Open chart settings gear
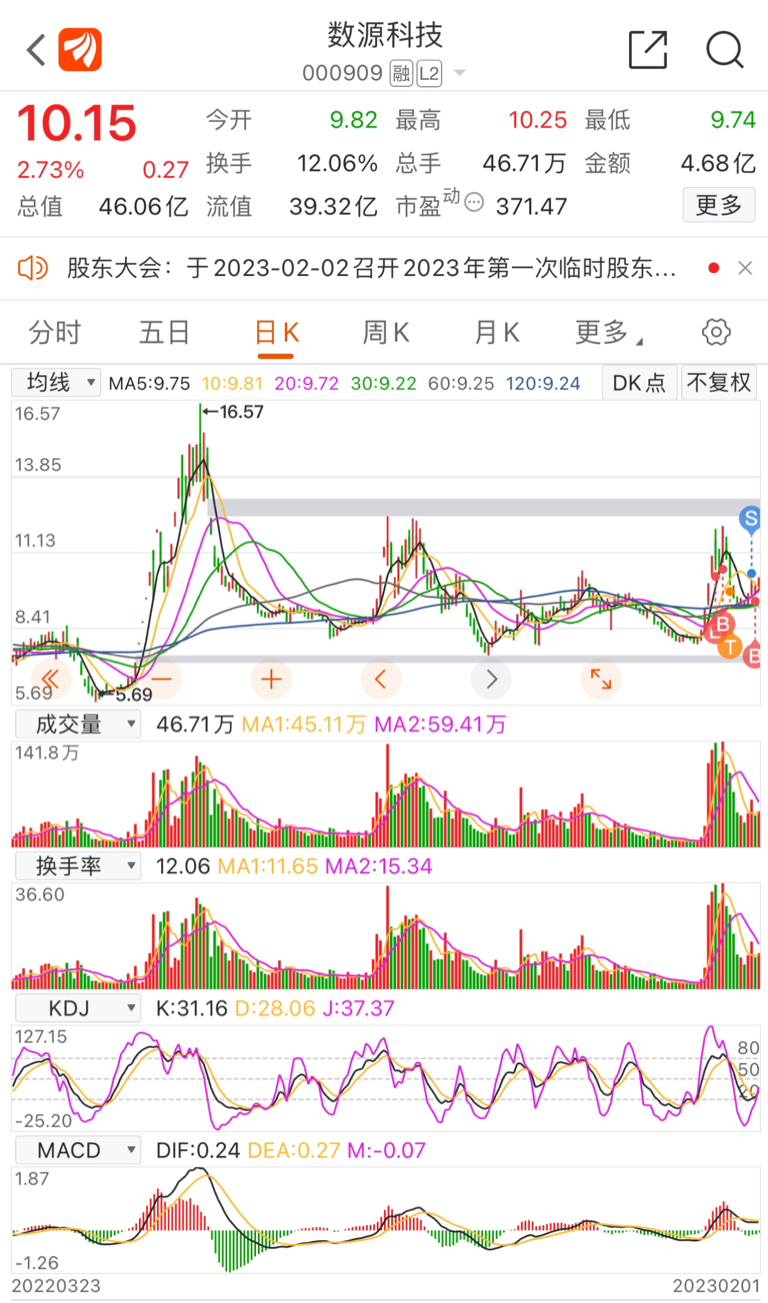 717,332
